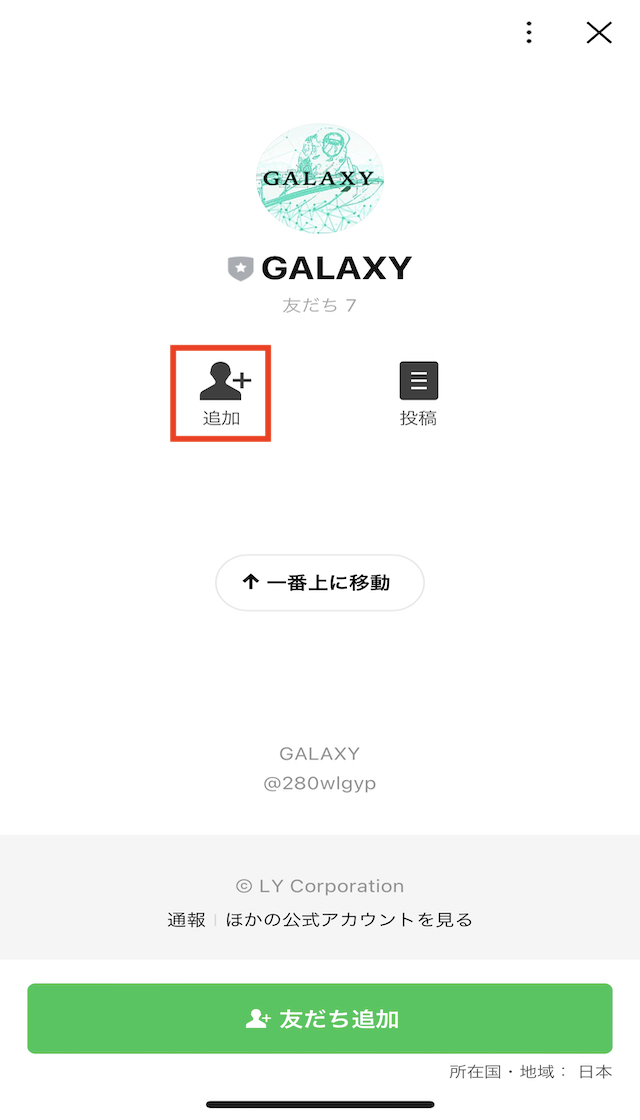Screen dimensions: 640x1120
Task: Tap the 通報 report link
Action: pos(186,920)
